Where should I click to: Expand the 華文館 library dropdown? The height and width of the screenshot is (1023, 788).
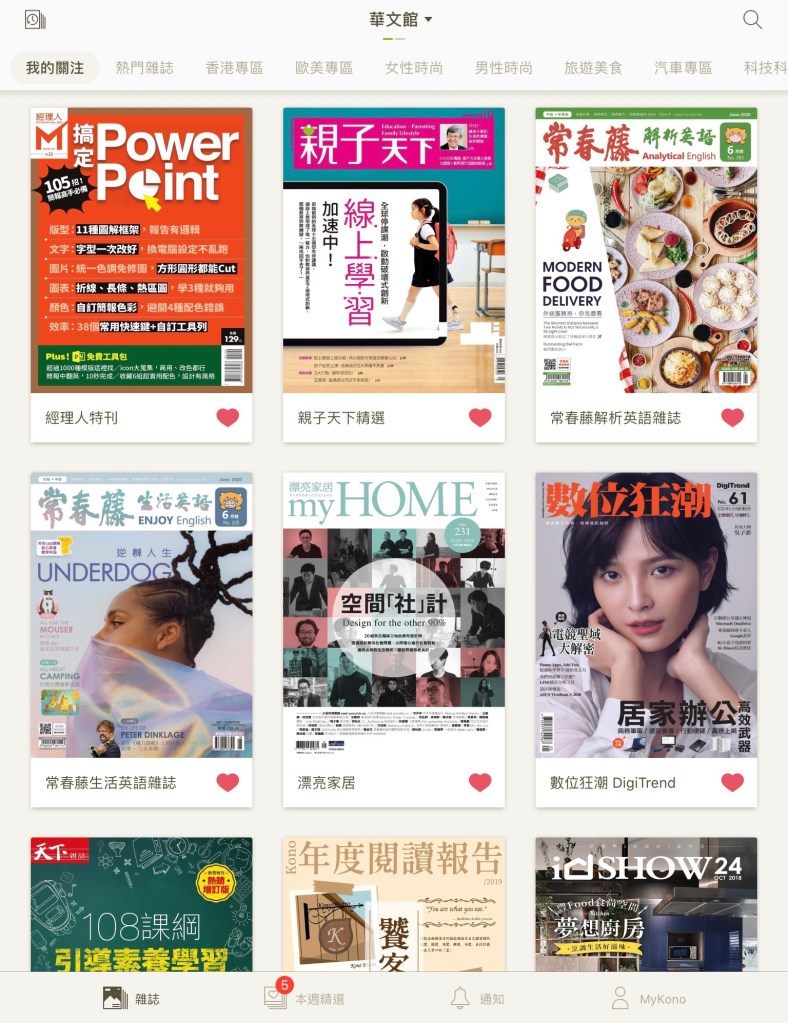(x=400, y=19)
